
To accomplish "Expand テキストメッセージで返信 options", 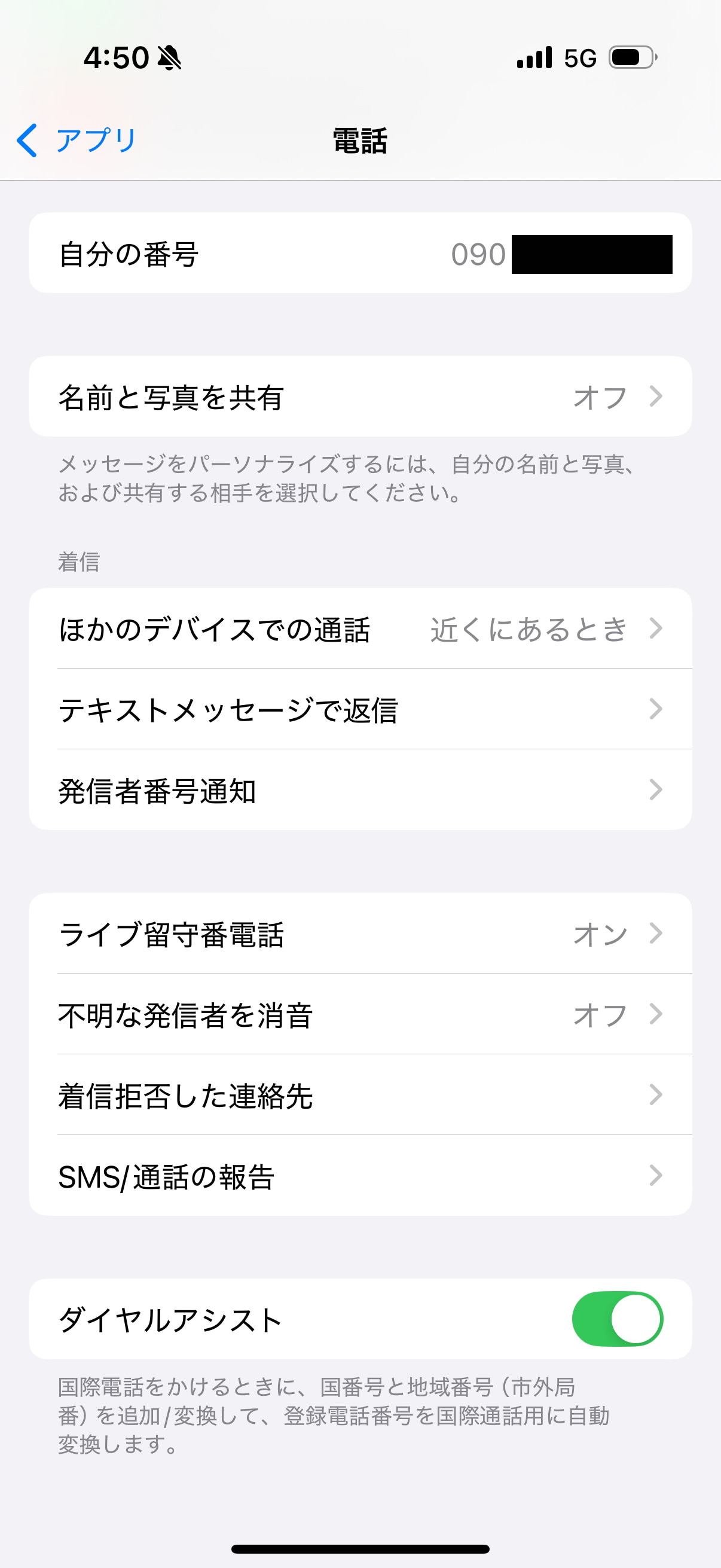I will point(360,710).
